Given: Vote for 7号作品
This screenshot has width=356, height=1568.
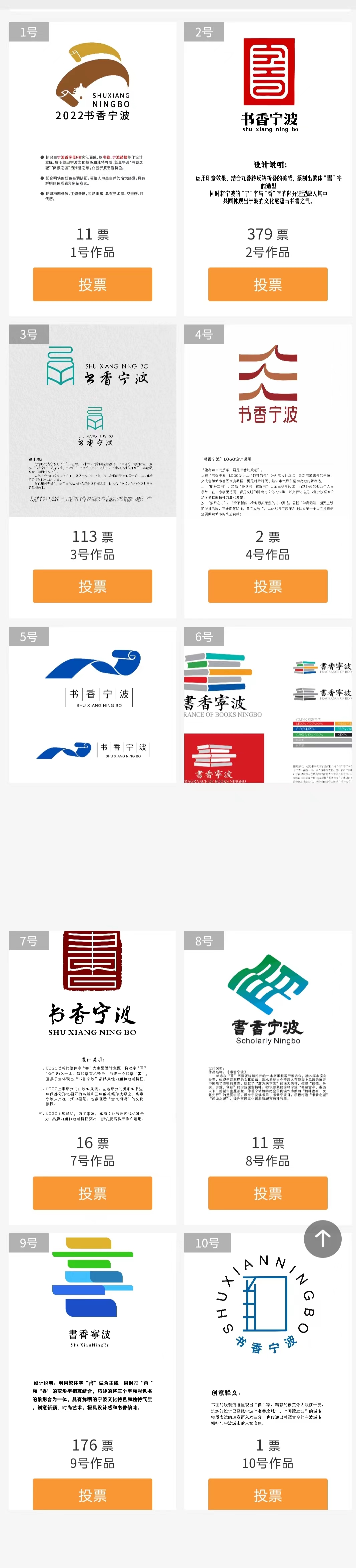Looking at the screenshot, I should click(x=93, y=1193).
